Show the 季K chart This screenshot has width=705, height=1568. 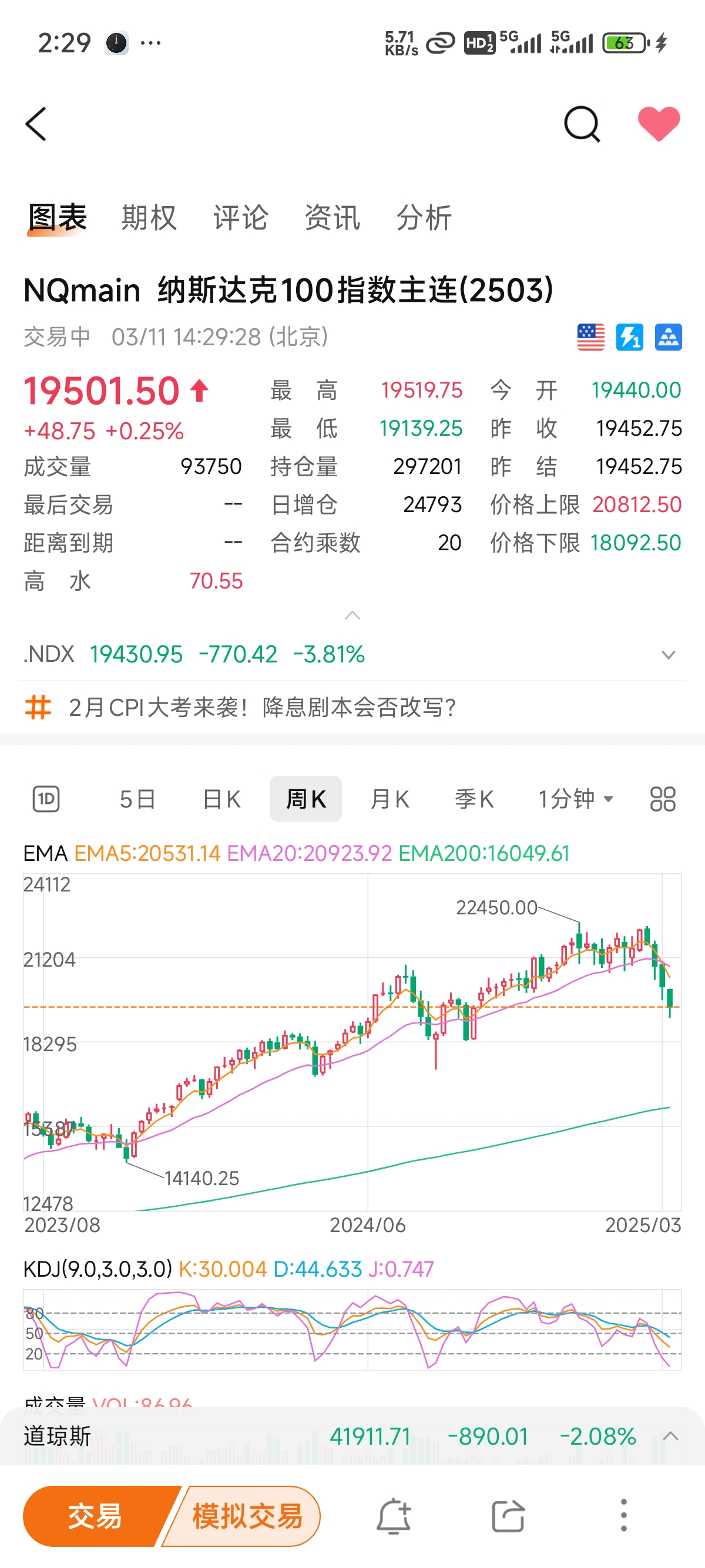[x=474, y=799]
